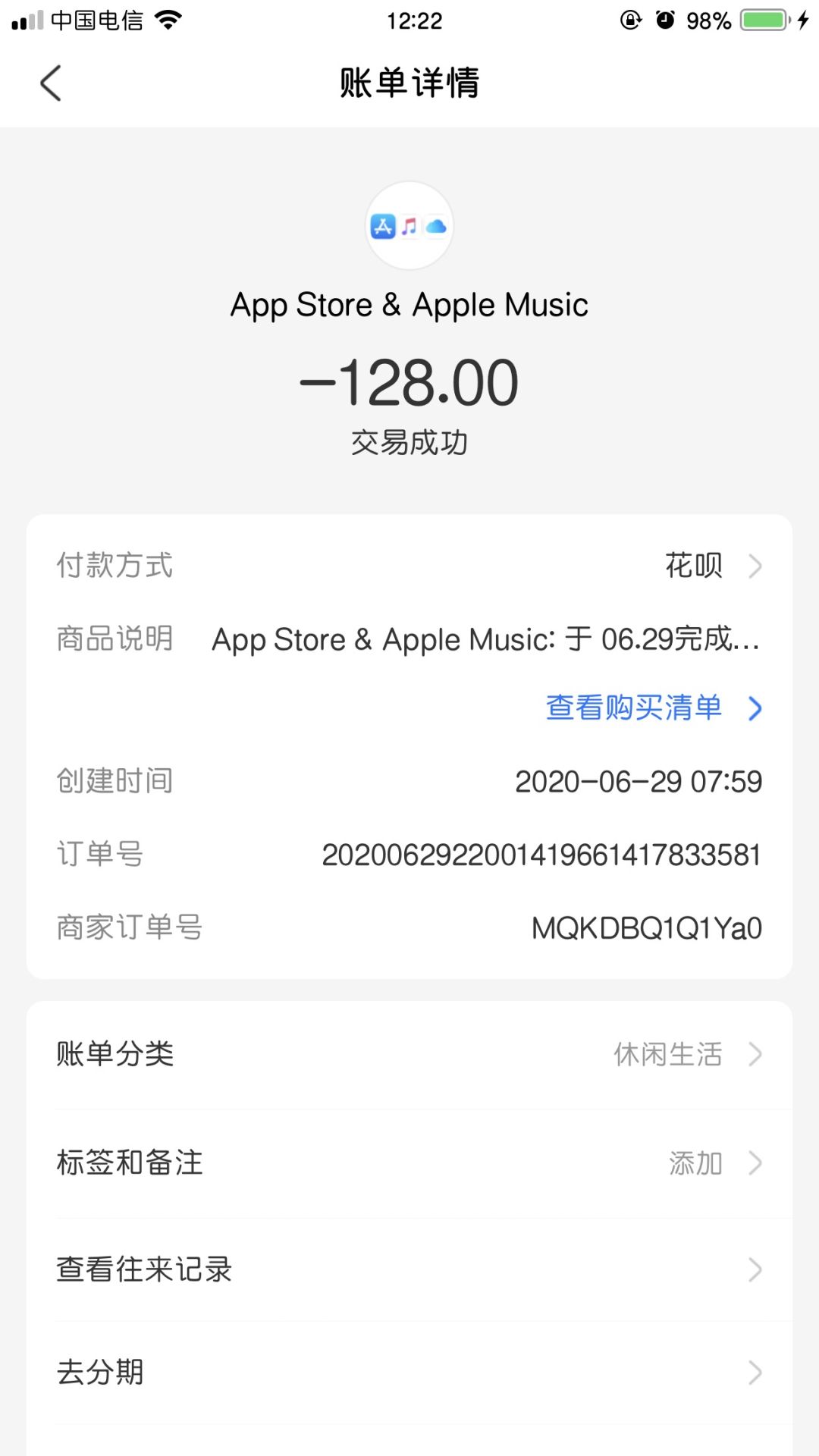This screenshot has width=819, height=1456.
Task: Expand the 付款方式 row chevron
Action: coord(755,565)
